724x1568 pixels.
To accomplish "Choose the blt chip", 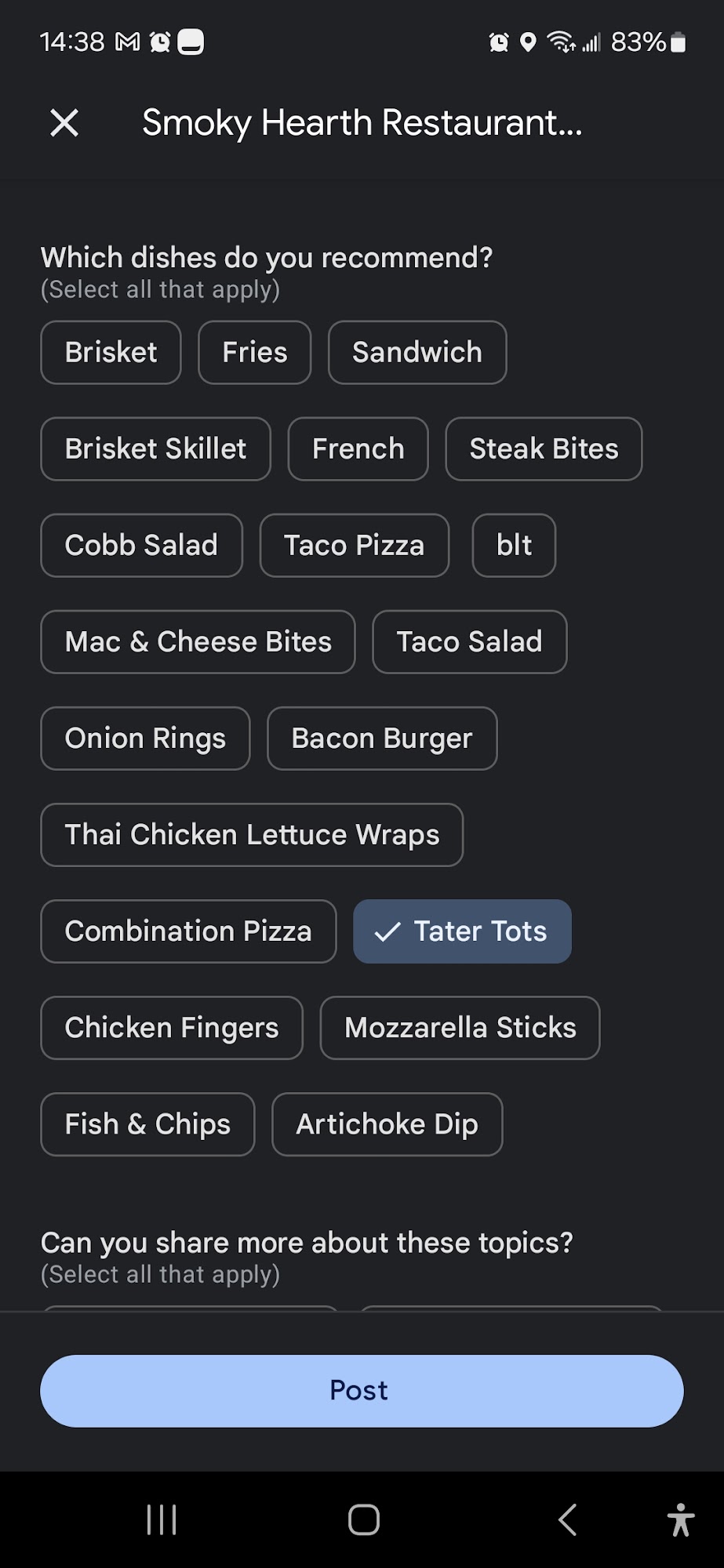I will tap(514, 546).
